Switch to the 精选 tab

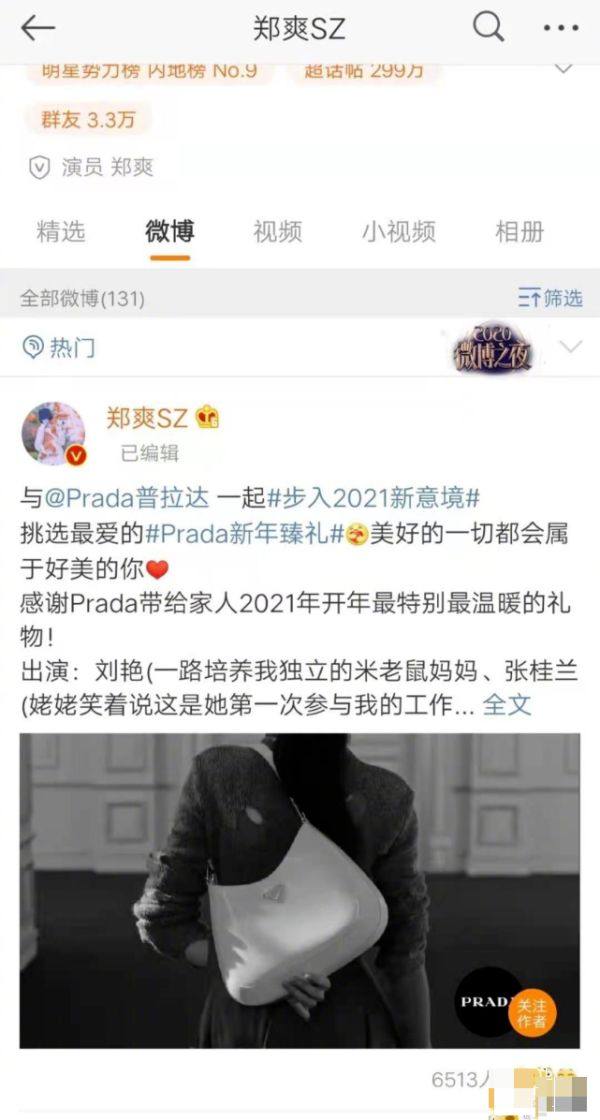click(x=61, y=231)
